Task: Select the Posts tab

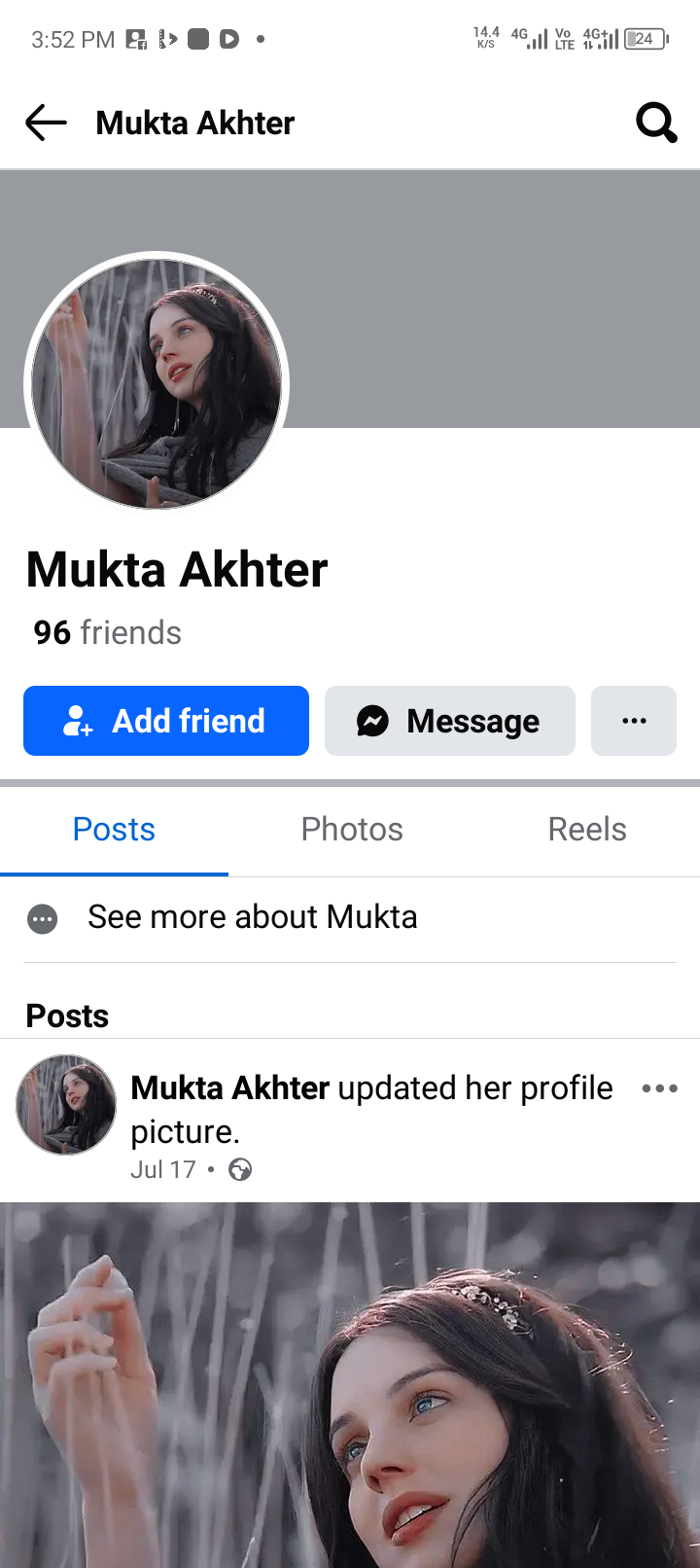Action: (x=114, y=830)
